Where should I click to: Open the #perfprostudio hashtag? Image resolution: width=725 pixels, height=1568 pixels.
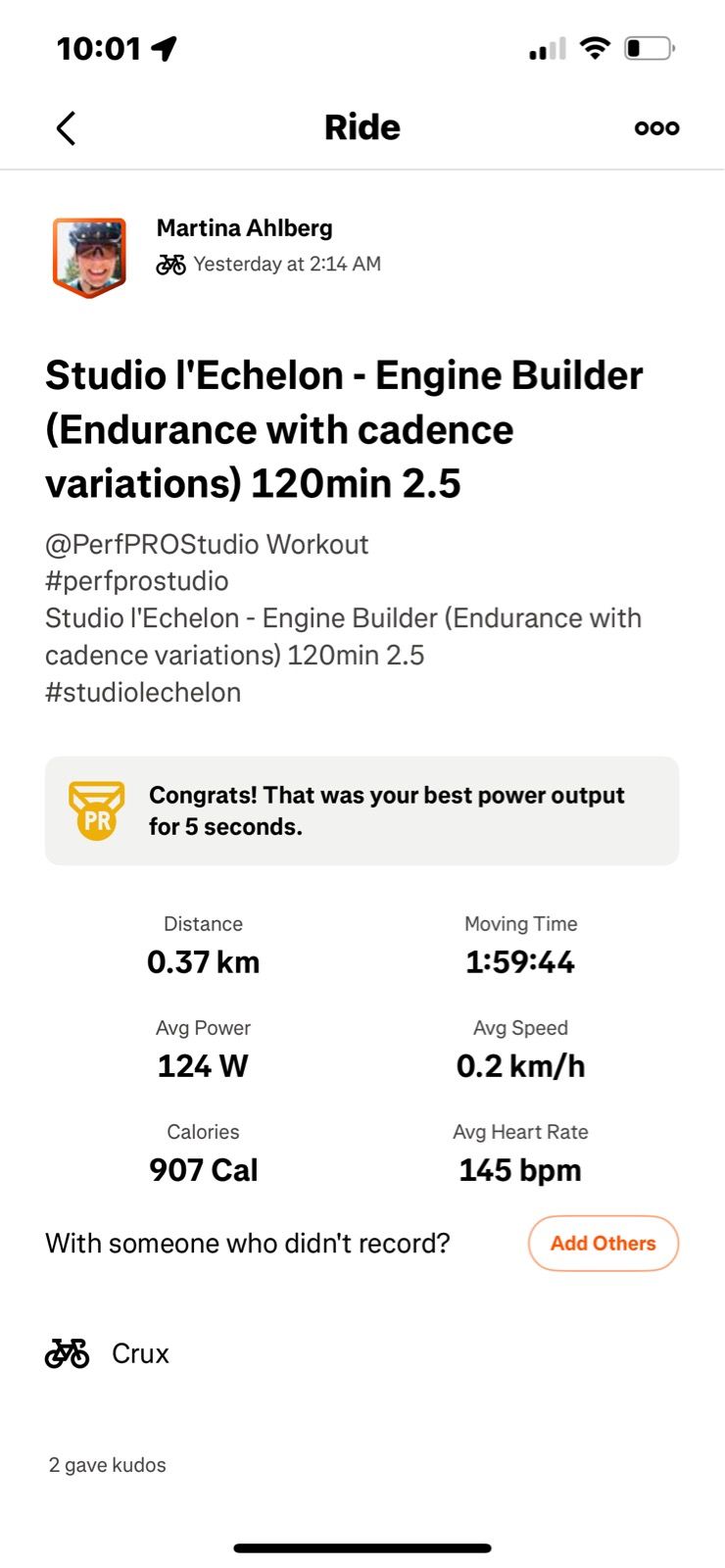click(x=137, y=581)
